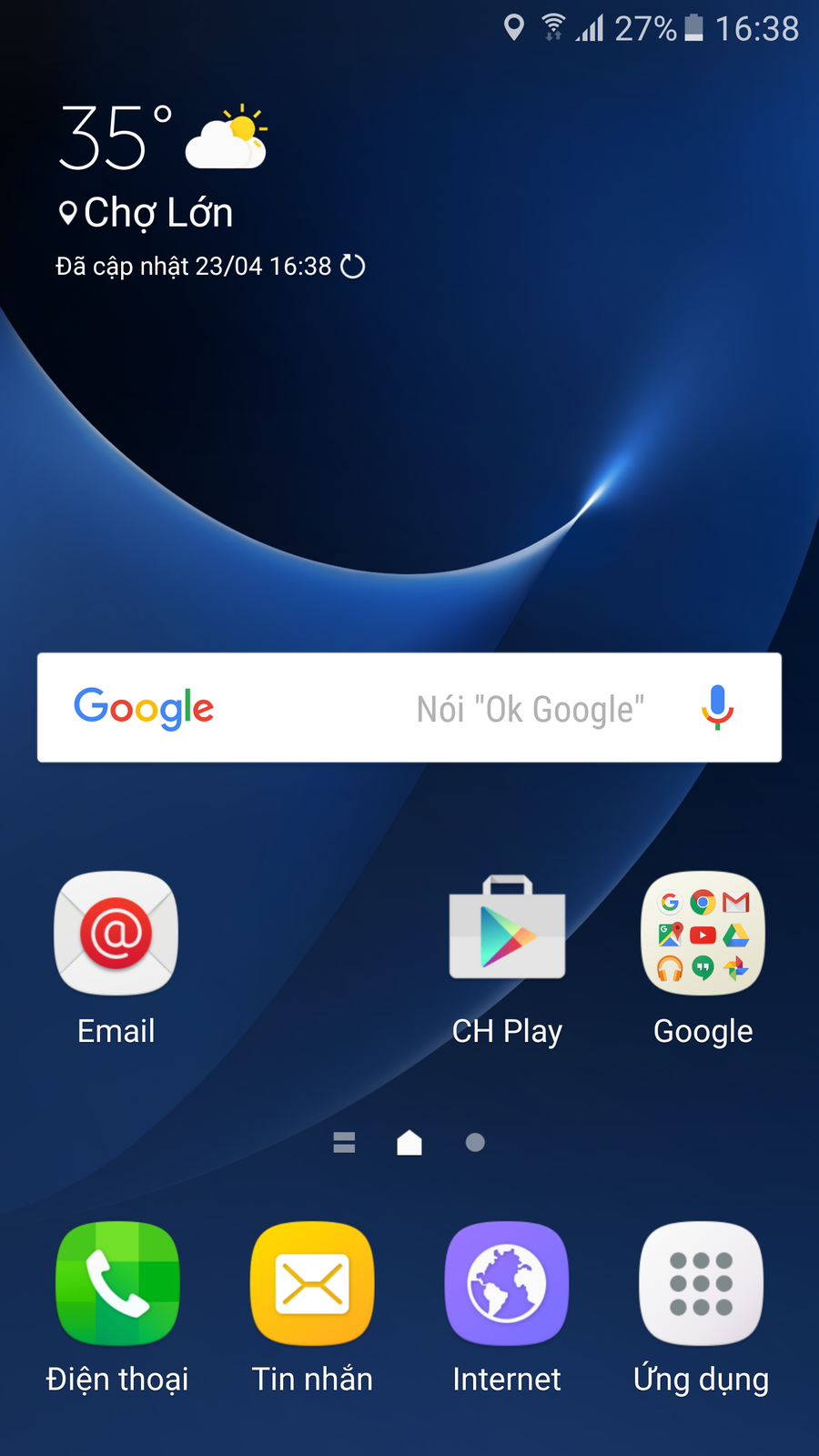
Task: Tap the Google search box
Action: 364,708
